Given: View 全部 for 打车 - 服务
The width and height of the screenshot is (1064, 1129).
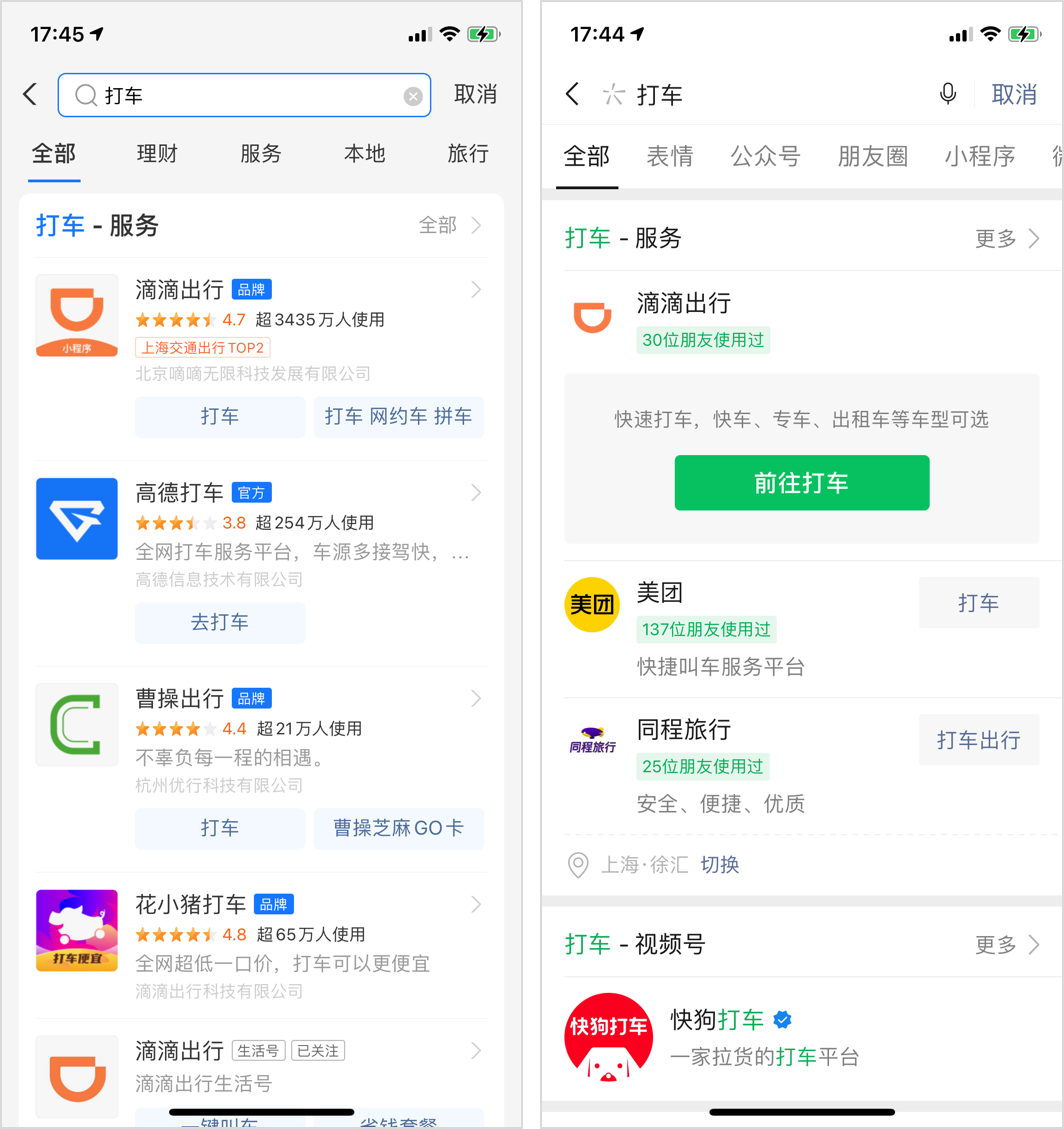Looking at the screenshot, I should (449, 225).
